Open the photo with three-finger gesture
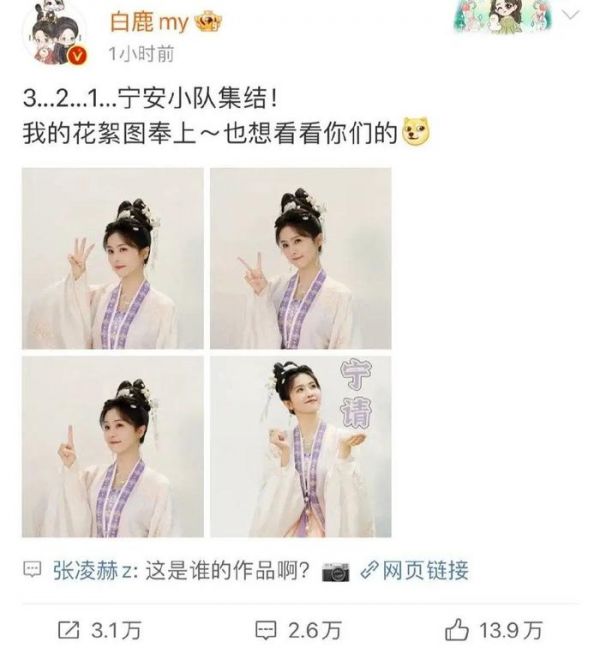The image size is (600, 648). point(113,259)
